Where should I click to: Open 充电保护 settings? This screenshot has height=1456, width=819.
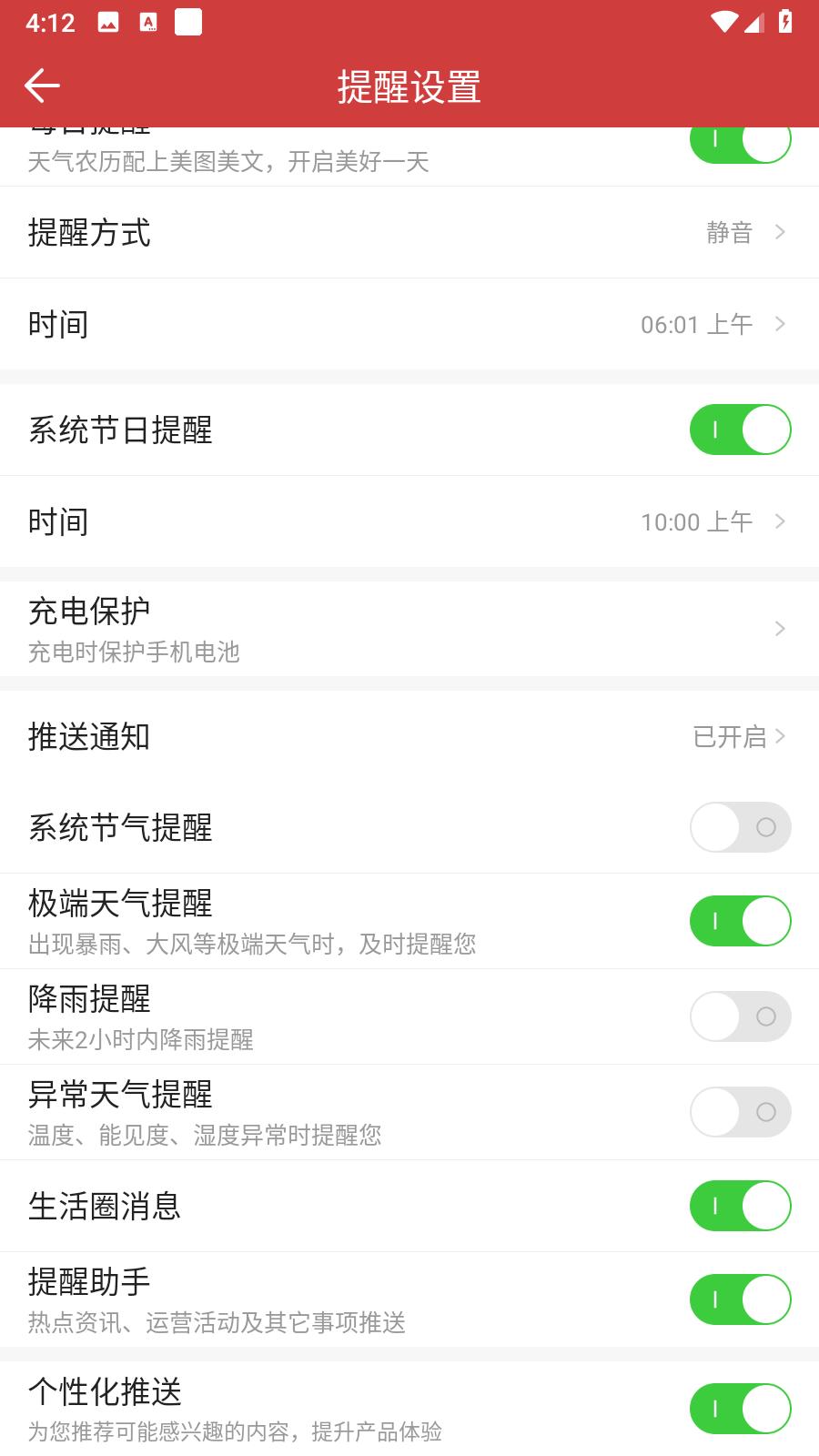pyautogui.click(x=409, y=629)
